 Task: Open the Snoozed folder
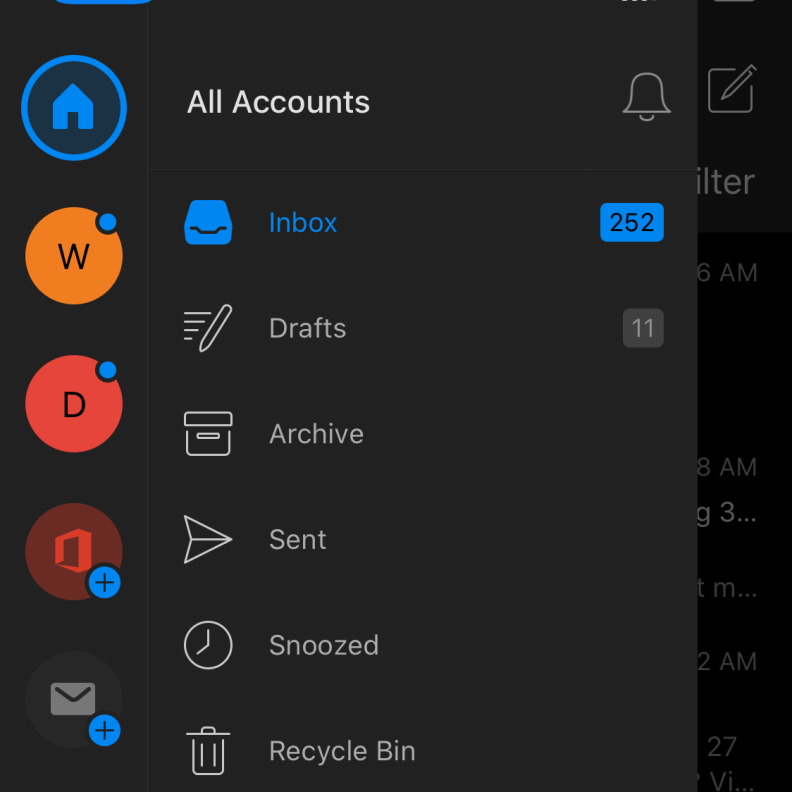tap(323, 646)
